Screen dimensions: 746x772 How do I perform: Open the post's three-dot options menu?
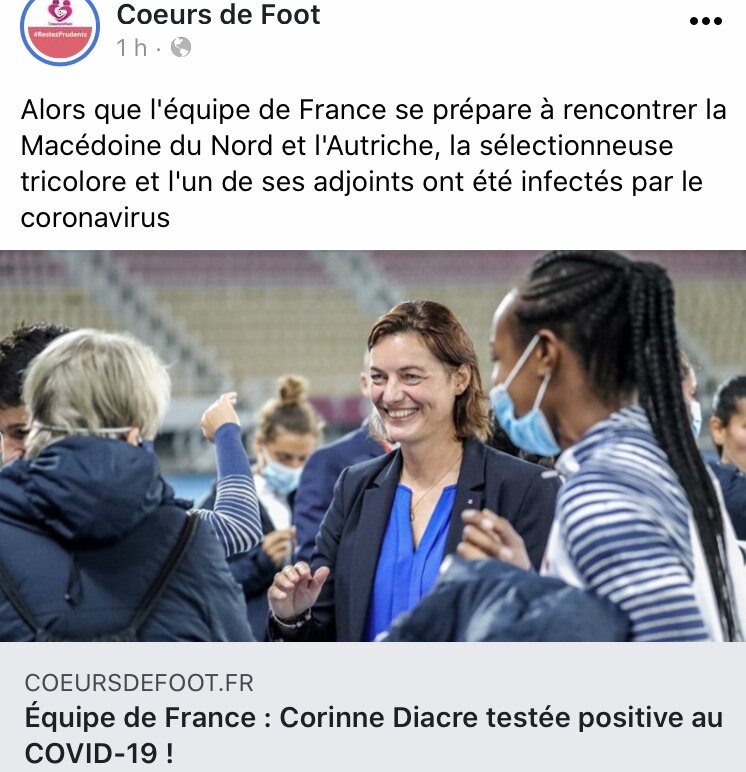coord(706,21)
